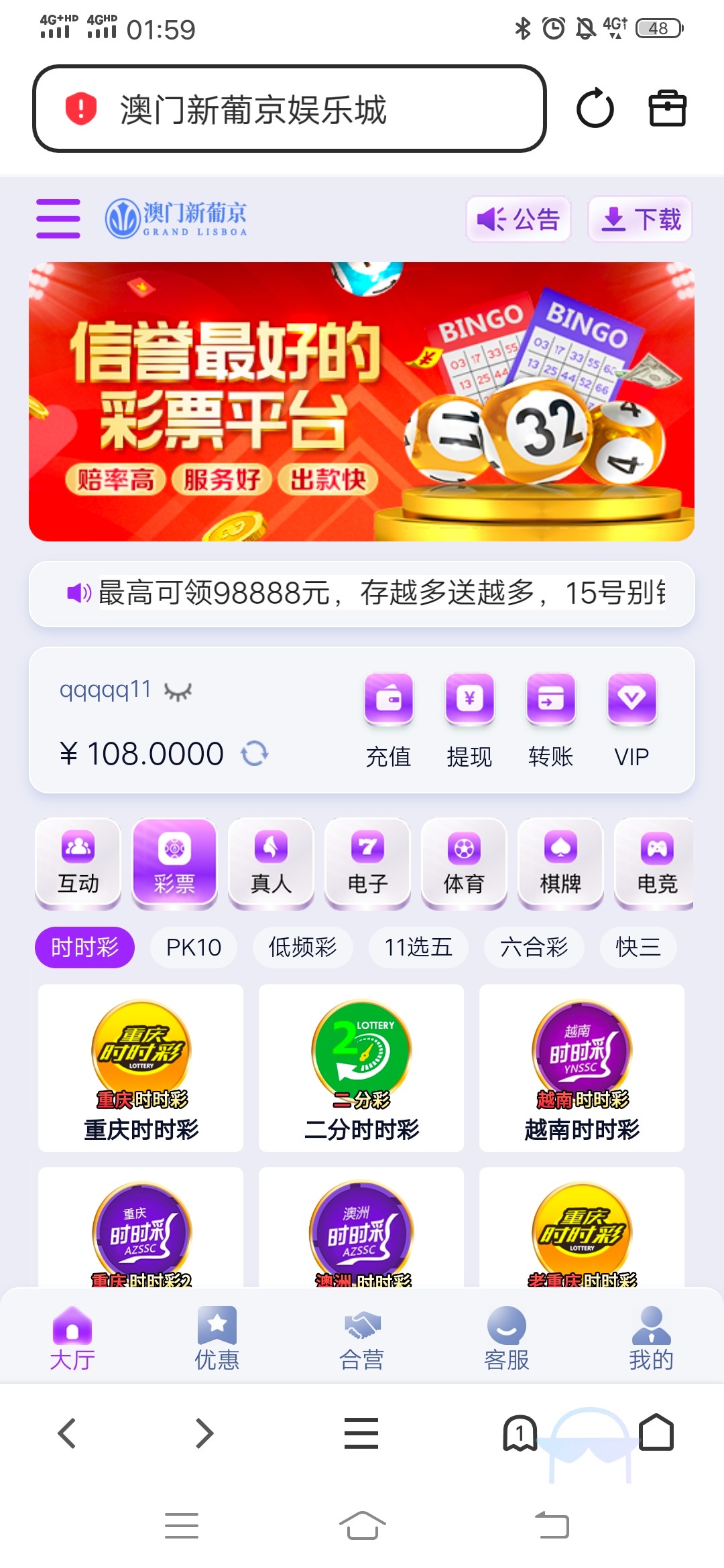The width and height of the screenshot is (724, 1568).
Task: Tap the browser address bar
Action: (x=290, y=109)
